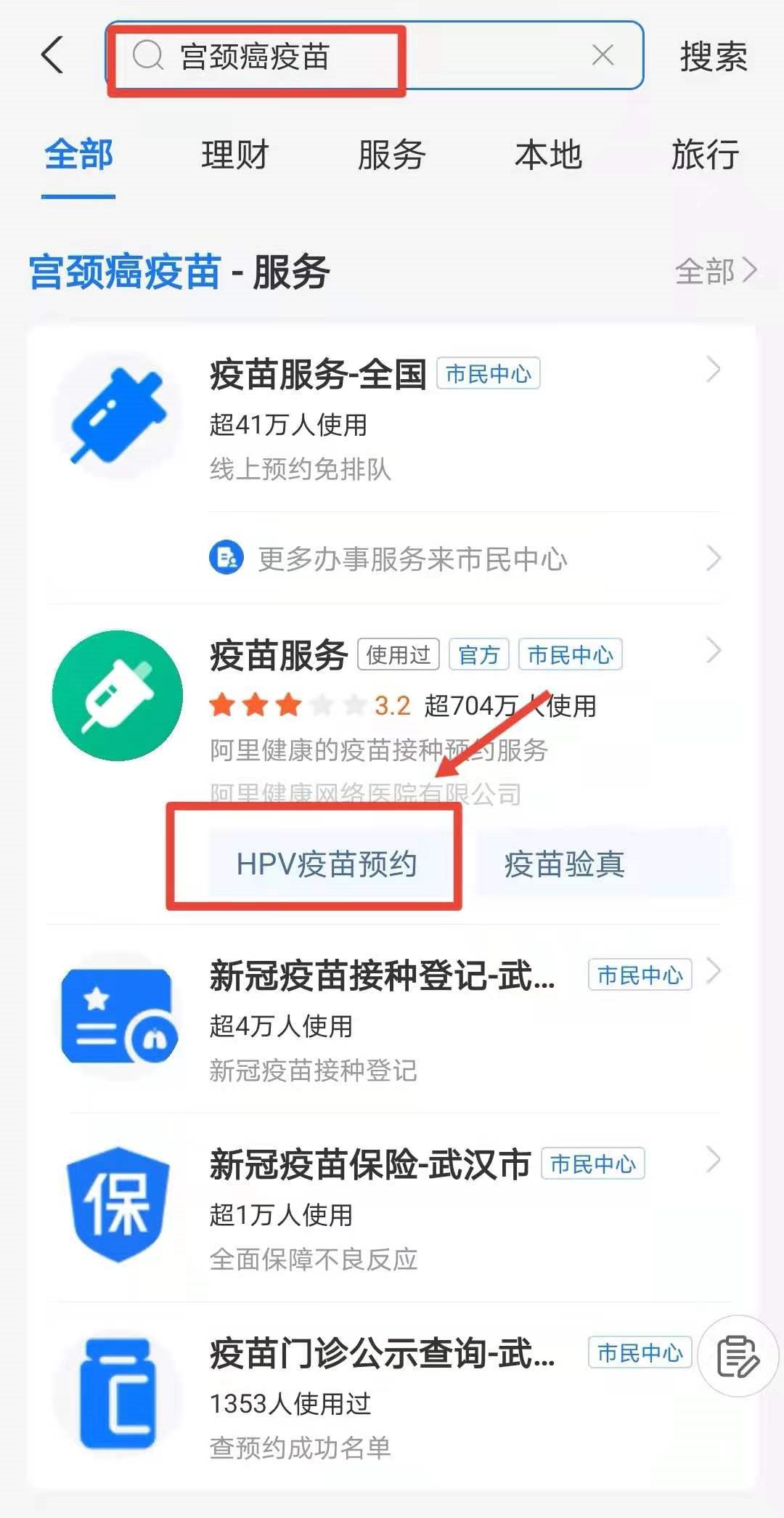Switch to the 理财 tab
The width and height of the screenshot is (784, 1518).
(235, 155)
